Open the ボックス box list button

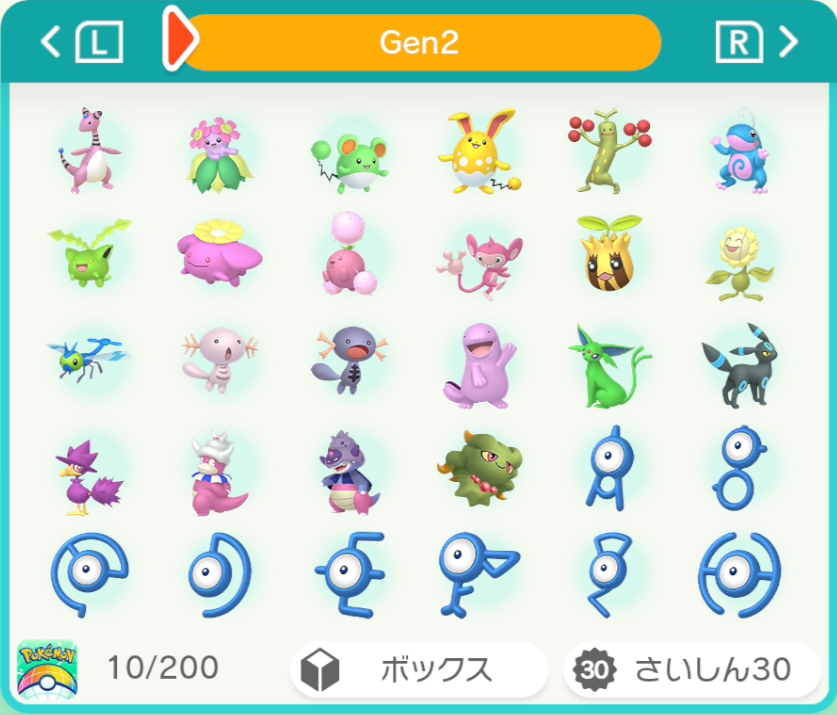coord(419,669)
